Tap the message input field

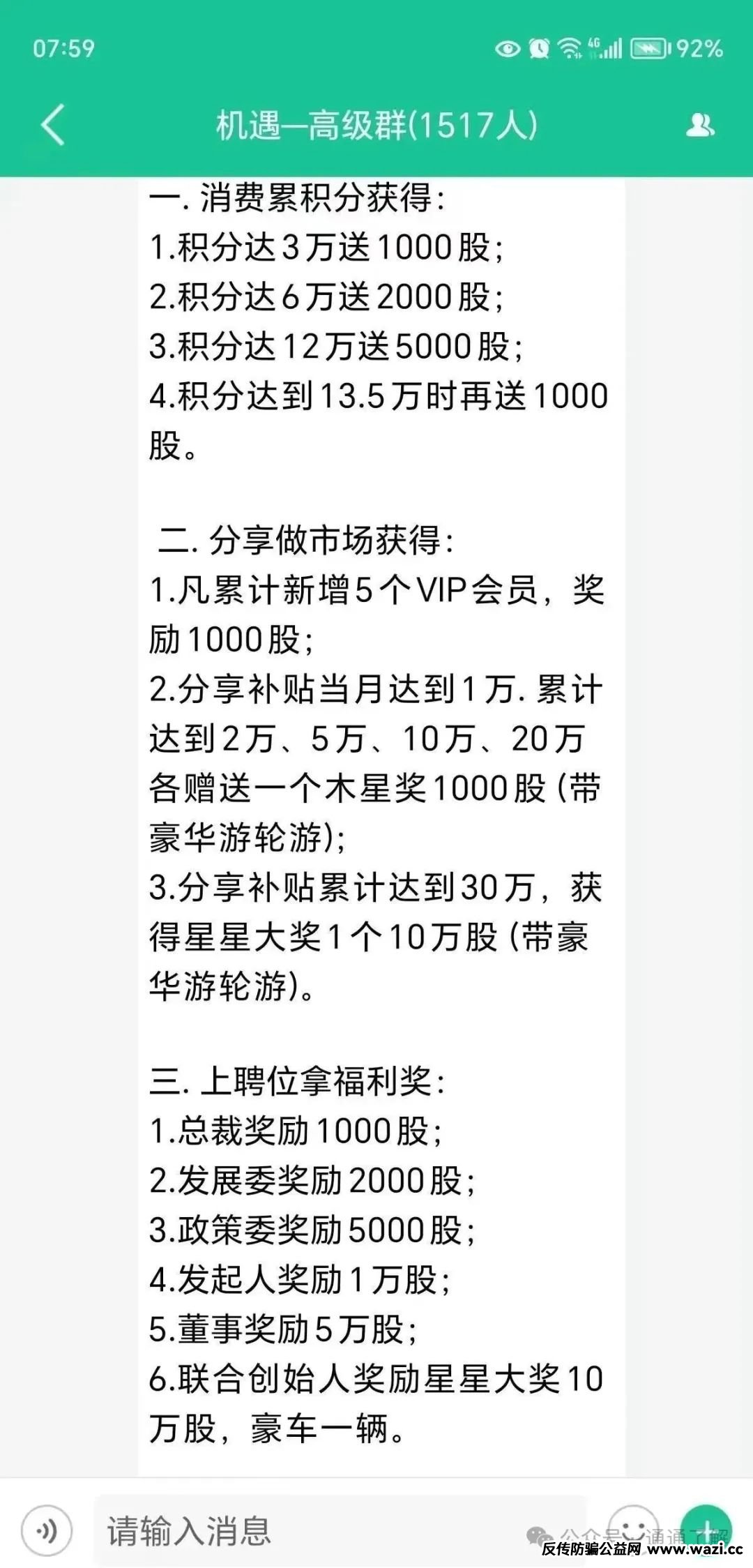point(340,1531)
